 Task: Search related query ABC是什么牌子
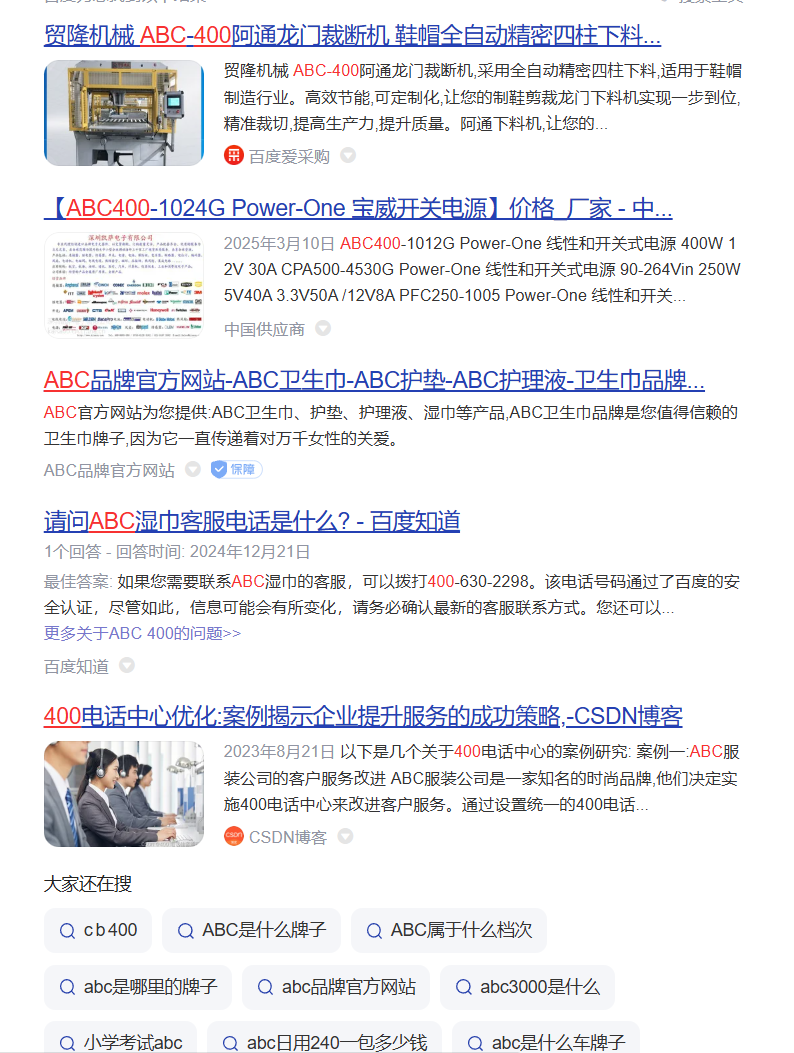(x=251, y=930)
